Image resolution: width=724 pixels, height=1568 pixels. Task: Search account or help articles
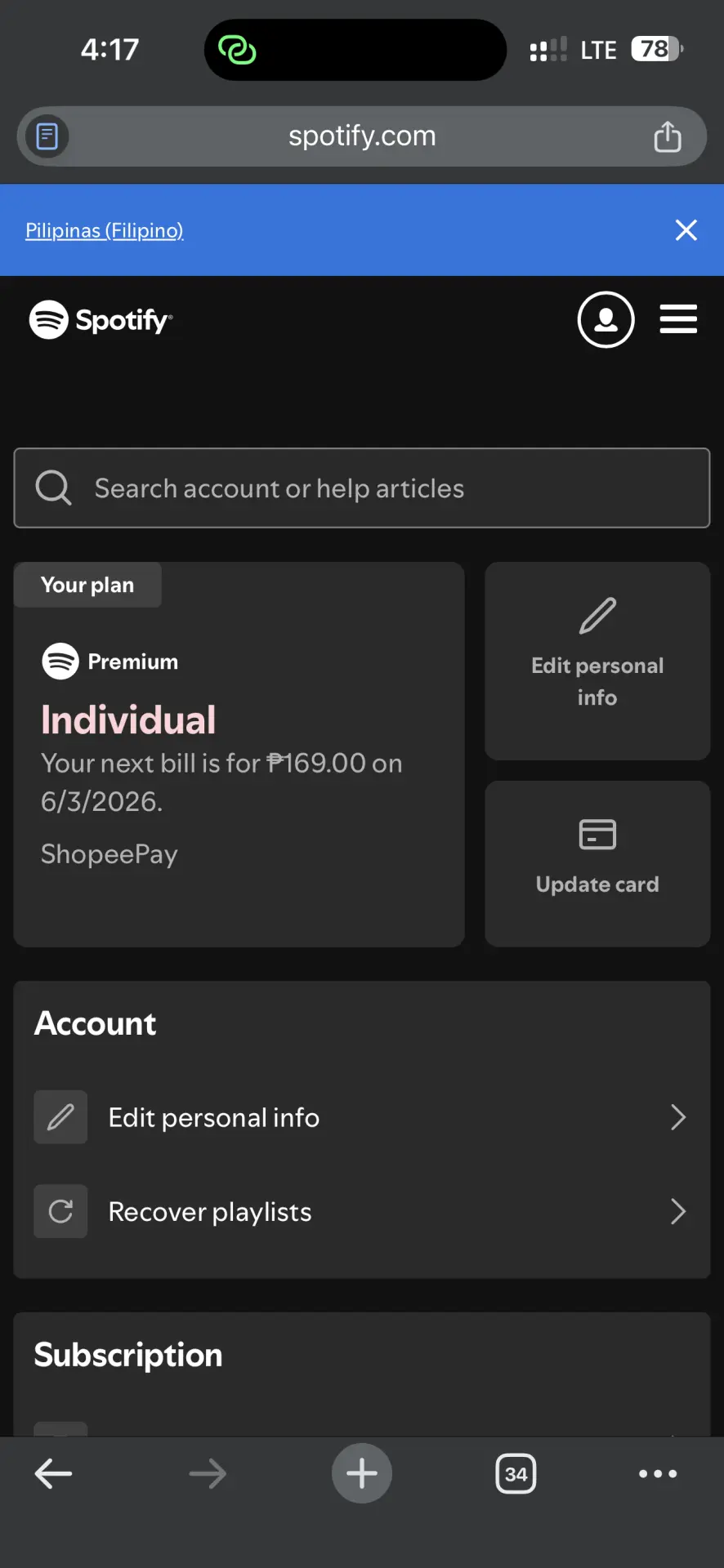click(362, 488)
